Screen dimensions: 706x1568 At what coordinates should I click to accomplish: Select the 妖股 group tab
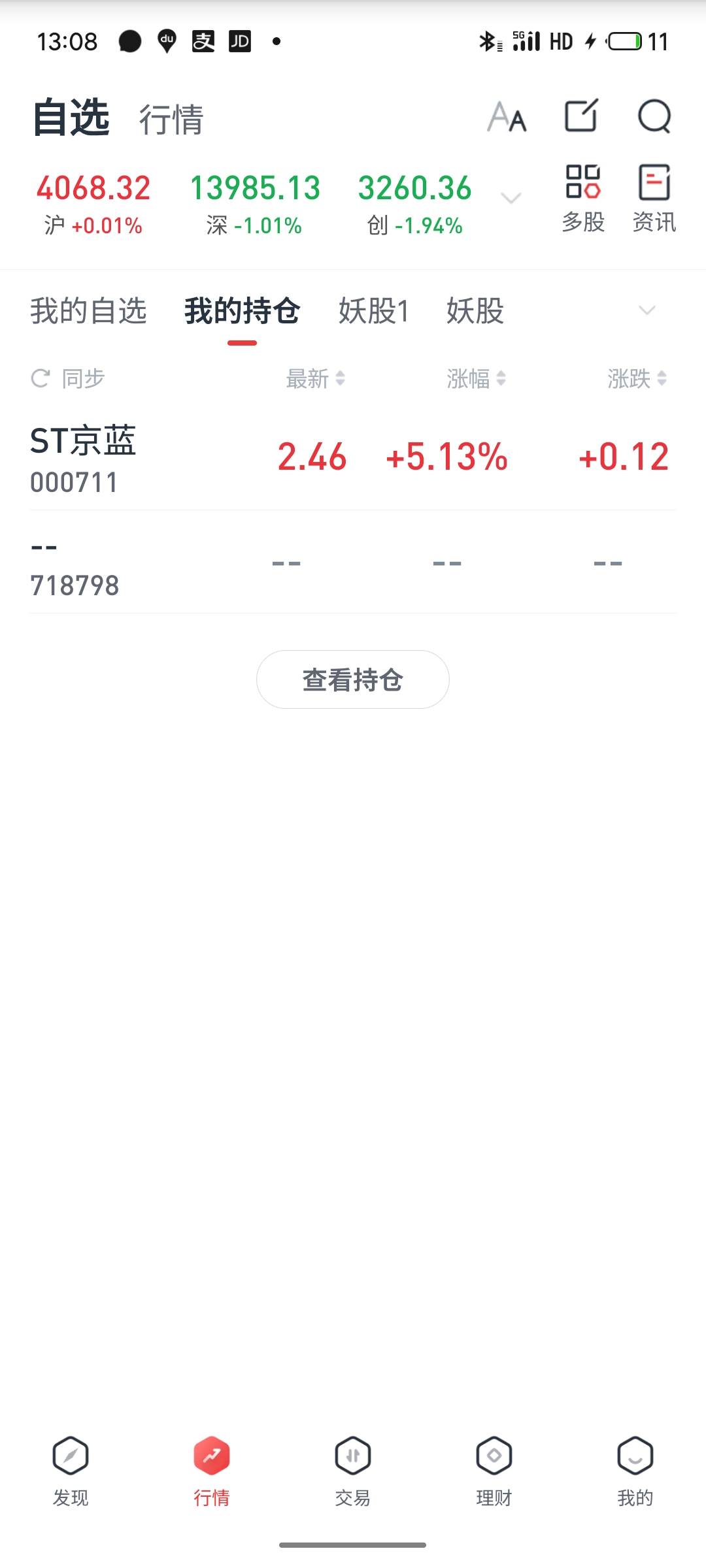pyautogui.click(x=475, y=311)
